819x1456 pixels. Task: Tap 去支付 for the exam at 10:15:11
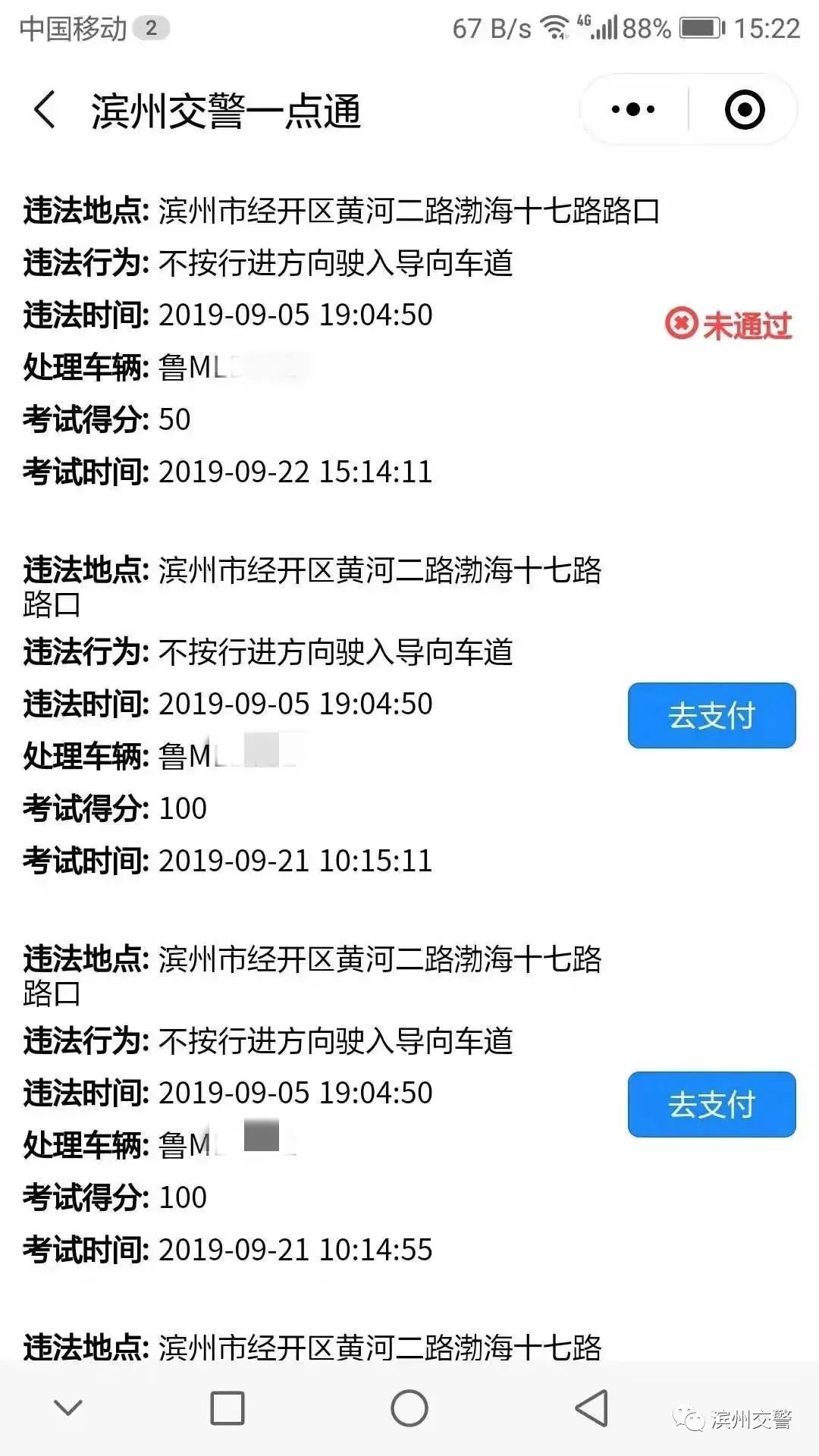[x=711, y=716]
